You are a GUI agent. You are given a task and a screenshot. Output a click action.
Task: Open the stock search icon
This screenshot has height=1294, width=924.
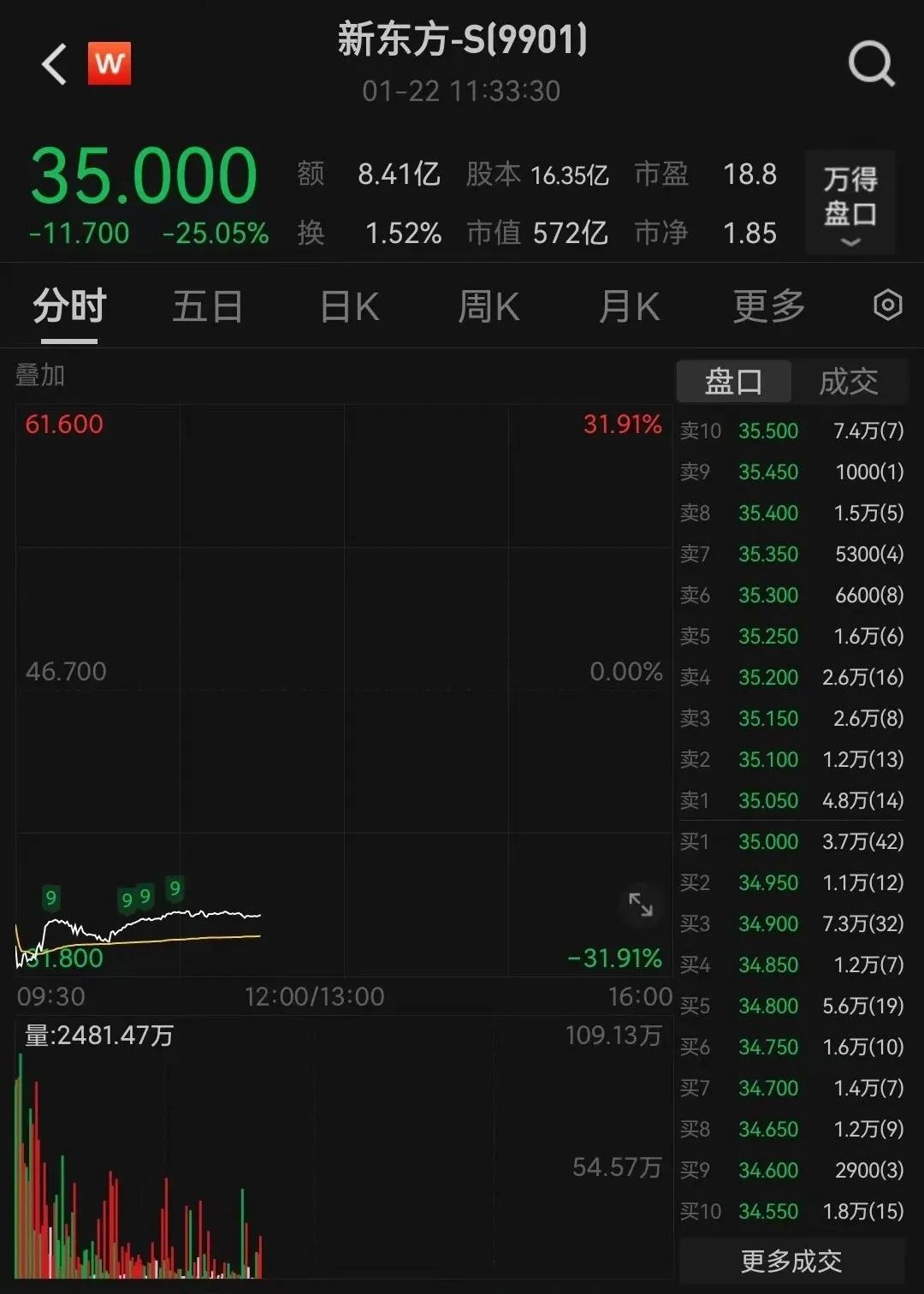(871, 64)
